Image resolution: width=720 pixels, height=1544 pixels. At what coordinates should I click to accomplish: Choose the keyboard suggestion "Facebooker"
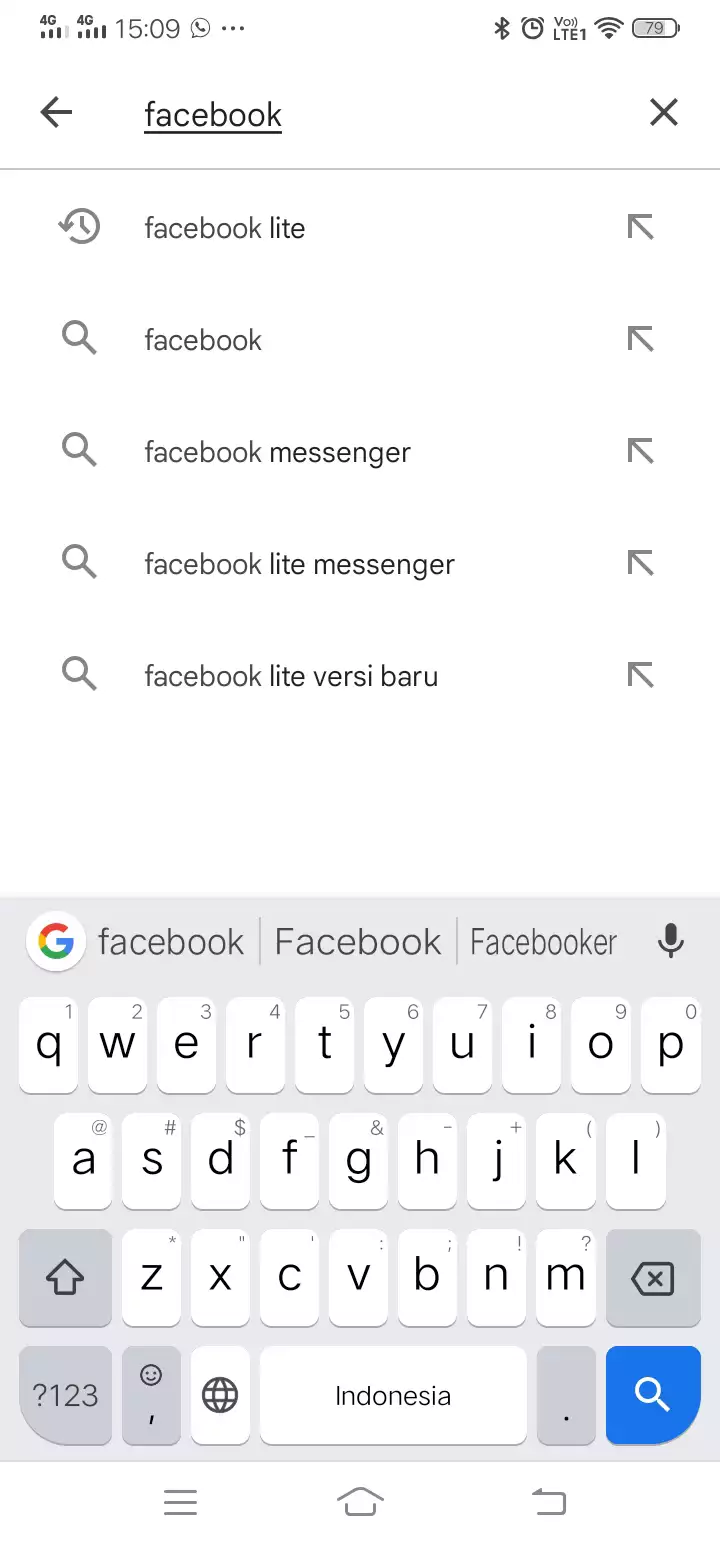click(543, 942)
